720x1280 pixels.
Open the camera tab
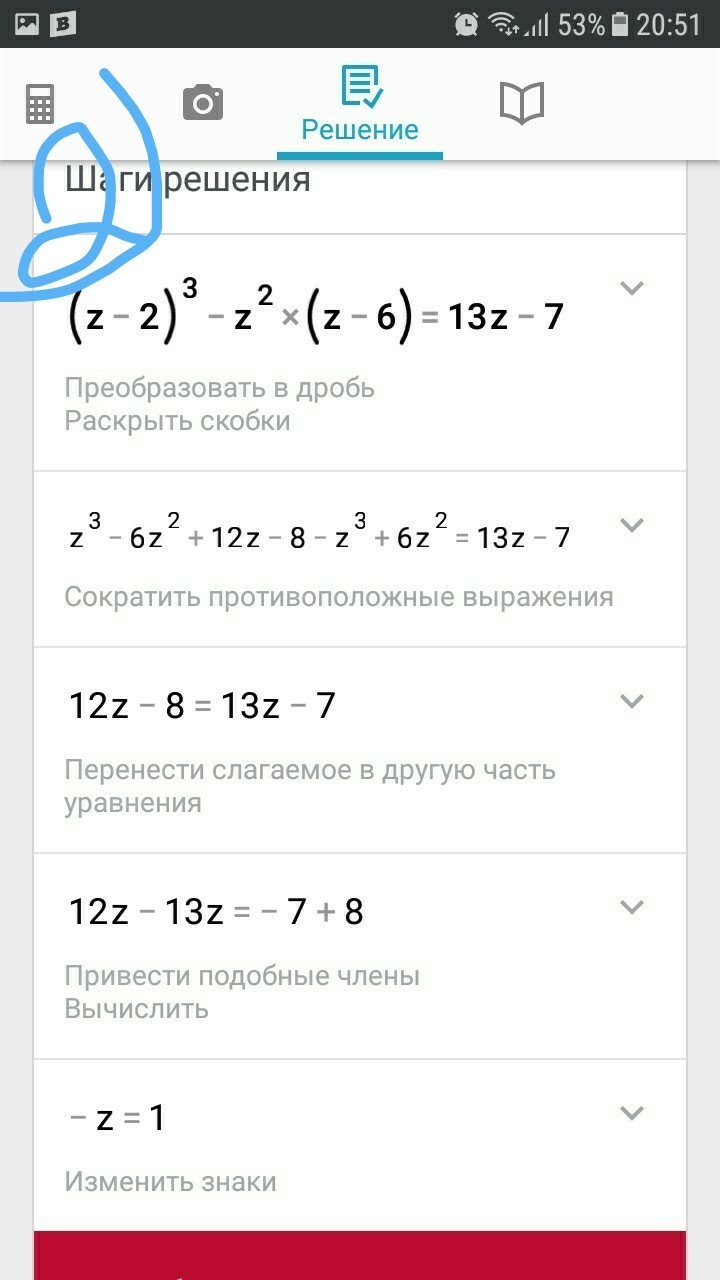[202, 103]
